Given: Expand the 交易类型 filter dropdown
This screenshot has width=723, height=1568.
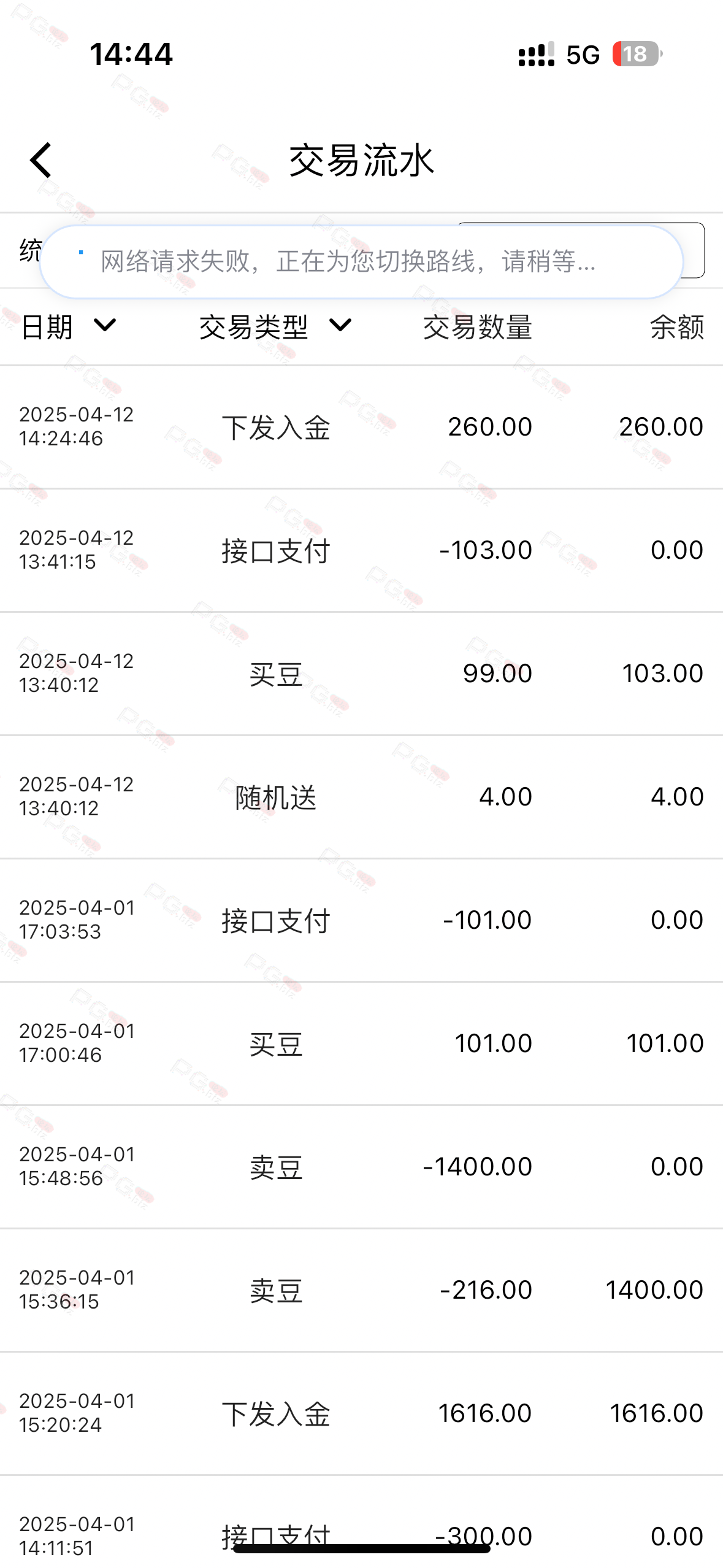Looking at the screenshot, I should [x=276, y=326].
